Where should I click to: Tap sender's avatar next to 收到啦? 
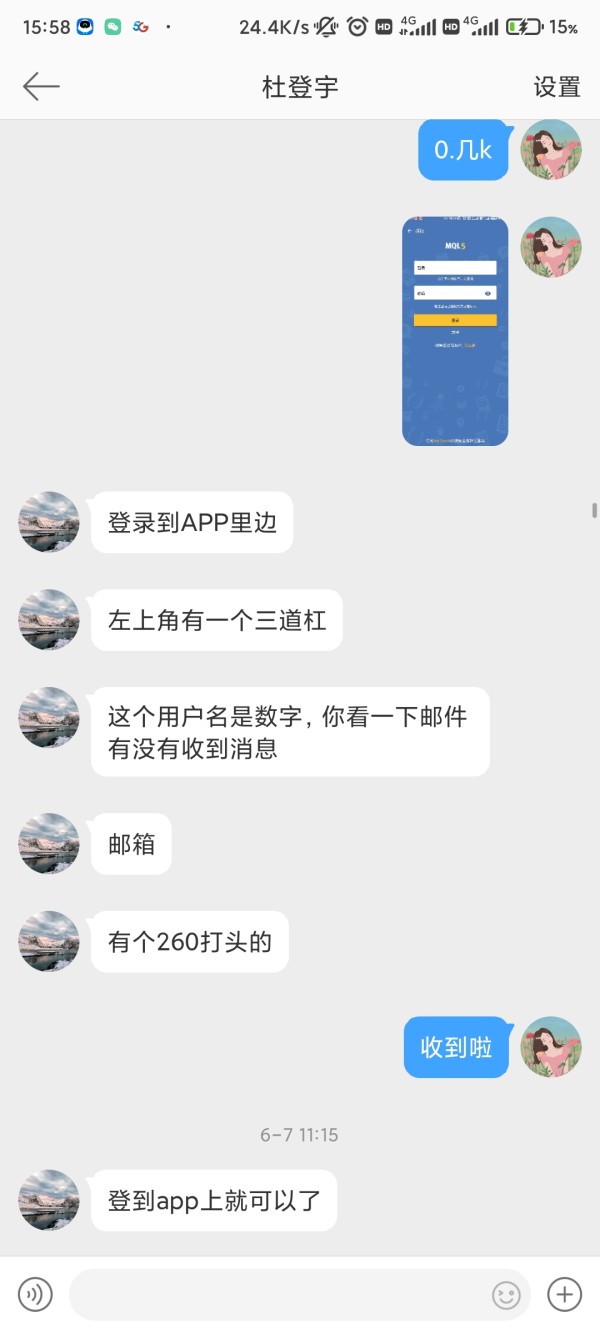pos(552,1047)
